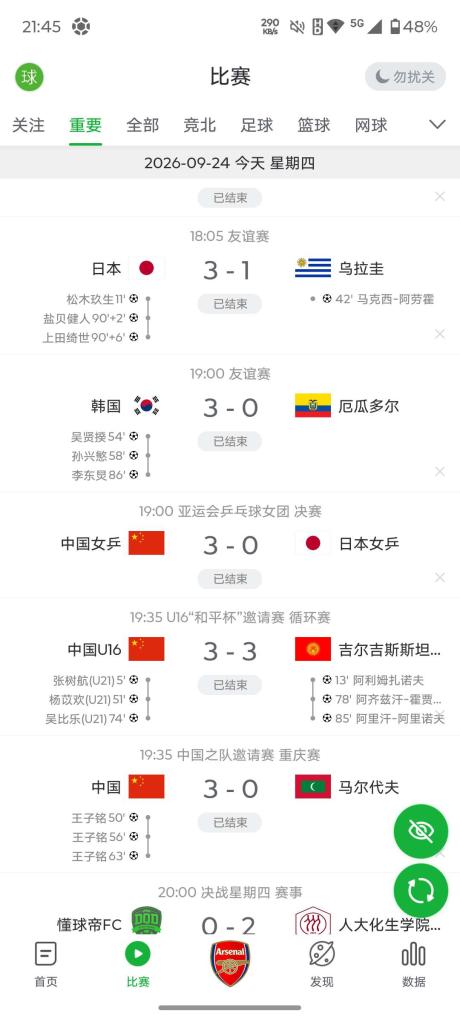Image resolution: width=460 pixels, height=1022 pixels.
Task: Toggle the 勿扰关 do-not-disturb button
Action: point(405,77)
